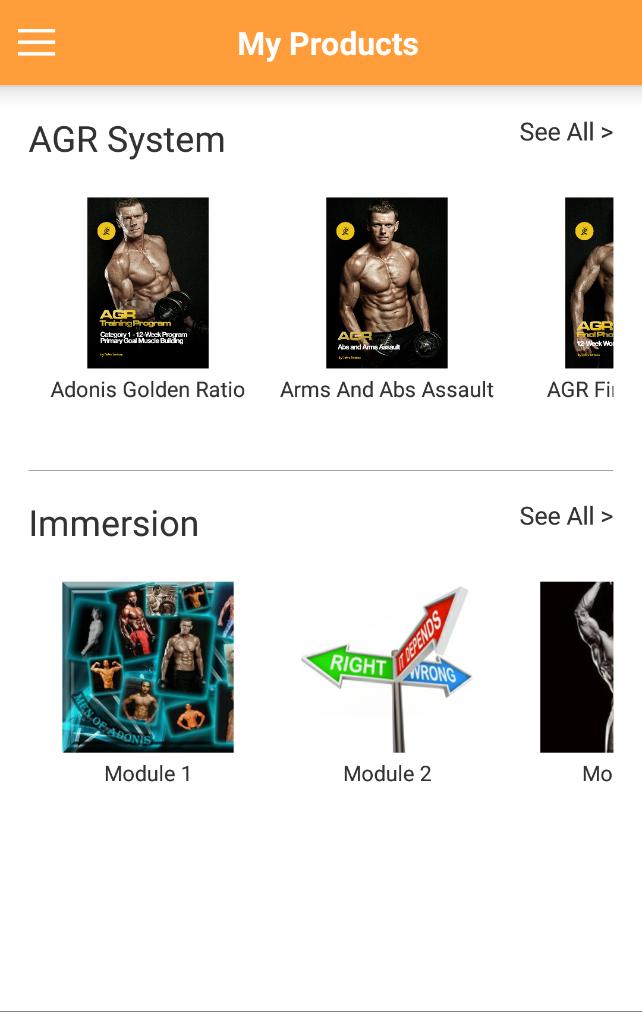The image size is (642, 1012).
Task: Open the third Immersion module tile
Action: click(x=577, y=667)
